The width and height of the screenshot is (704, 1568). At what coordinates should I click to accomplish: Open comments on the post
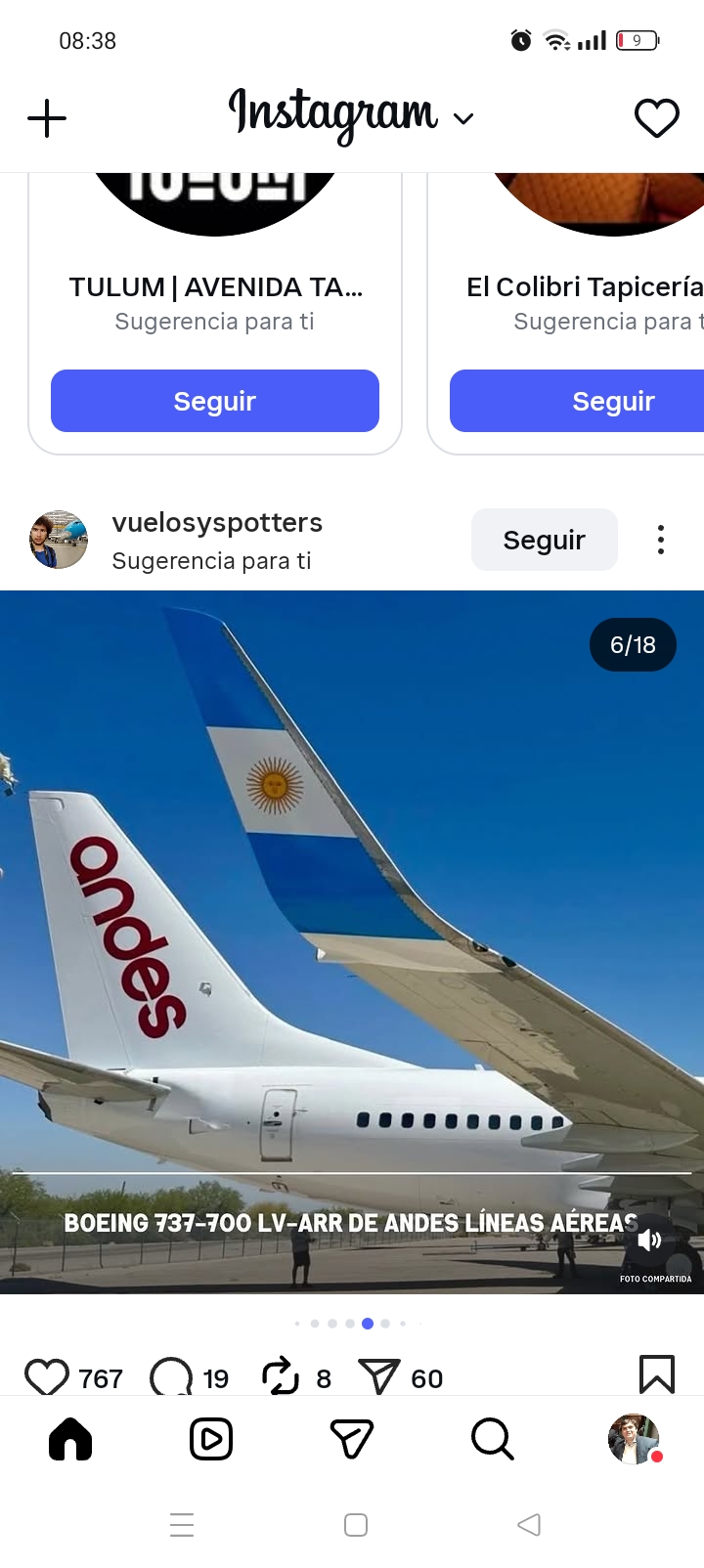point(171,1377)
